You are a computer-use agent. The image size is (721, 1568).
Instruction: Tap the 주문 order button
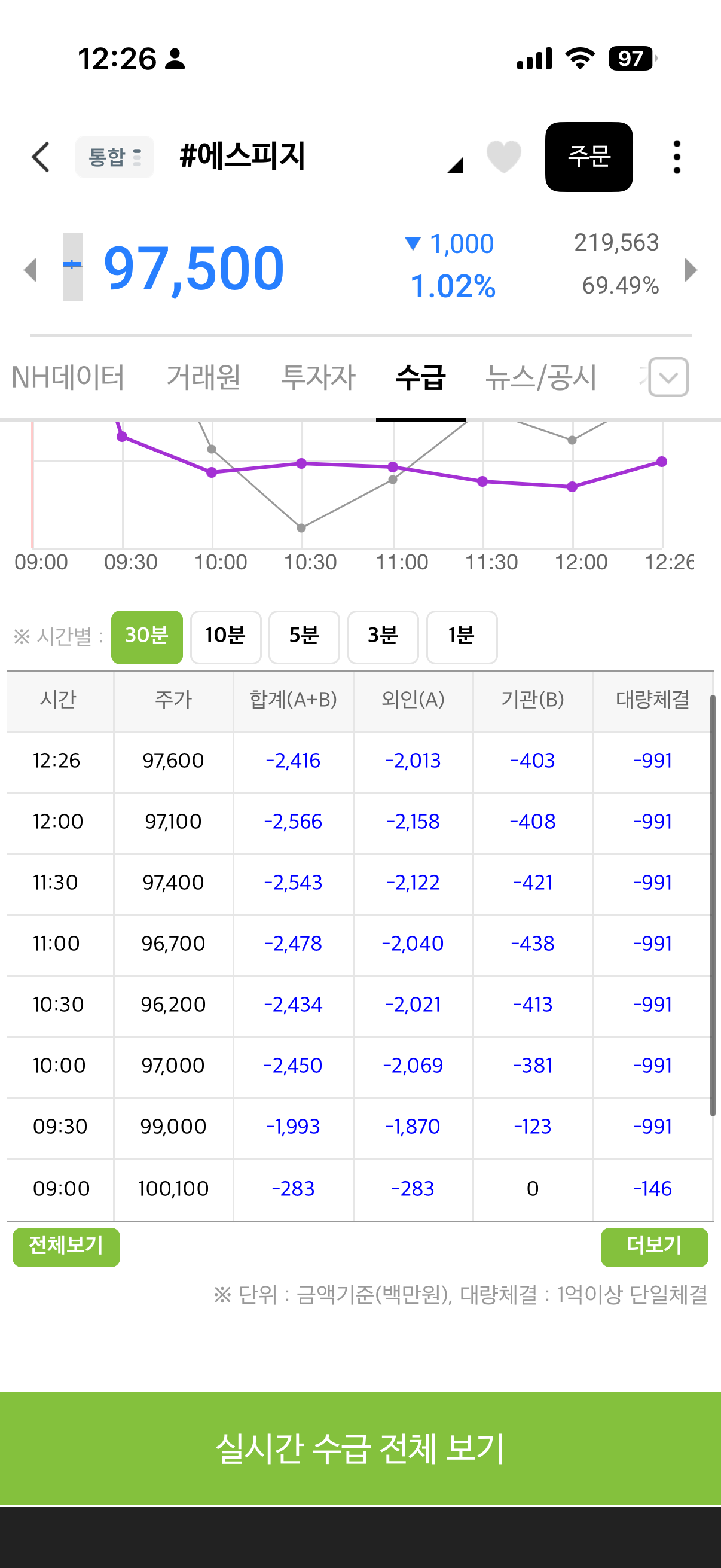click(x=588, y=157)
